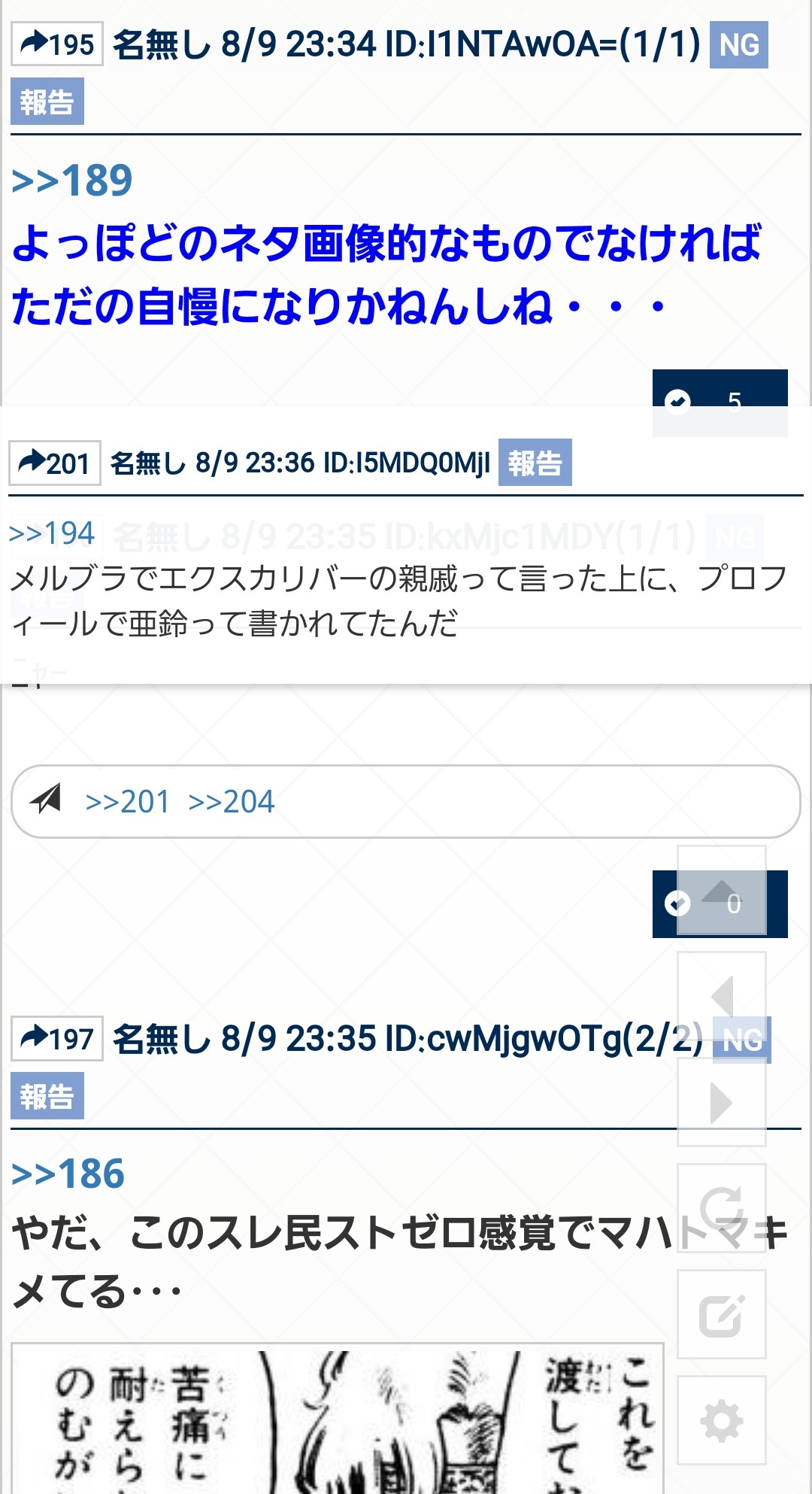
Task: Go to the previous page arrow
Action: pos(722,997)
